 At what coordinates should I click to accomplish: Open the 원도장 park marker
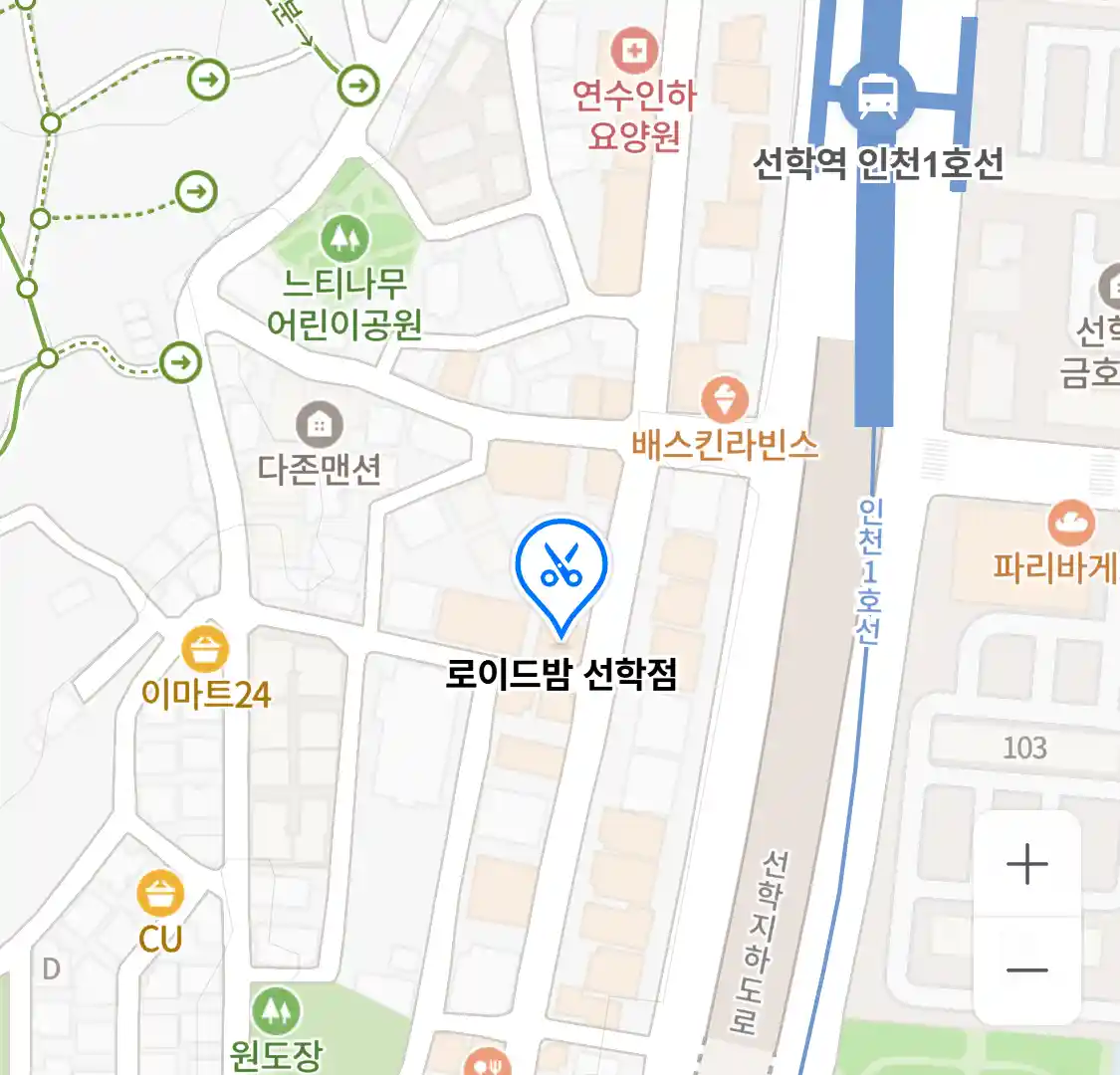tap(275, 1011)
